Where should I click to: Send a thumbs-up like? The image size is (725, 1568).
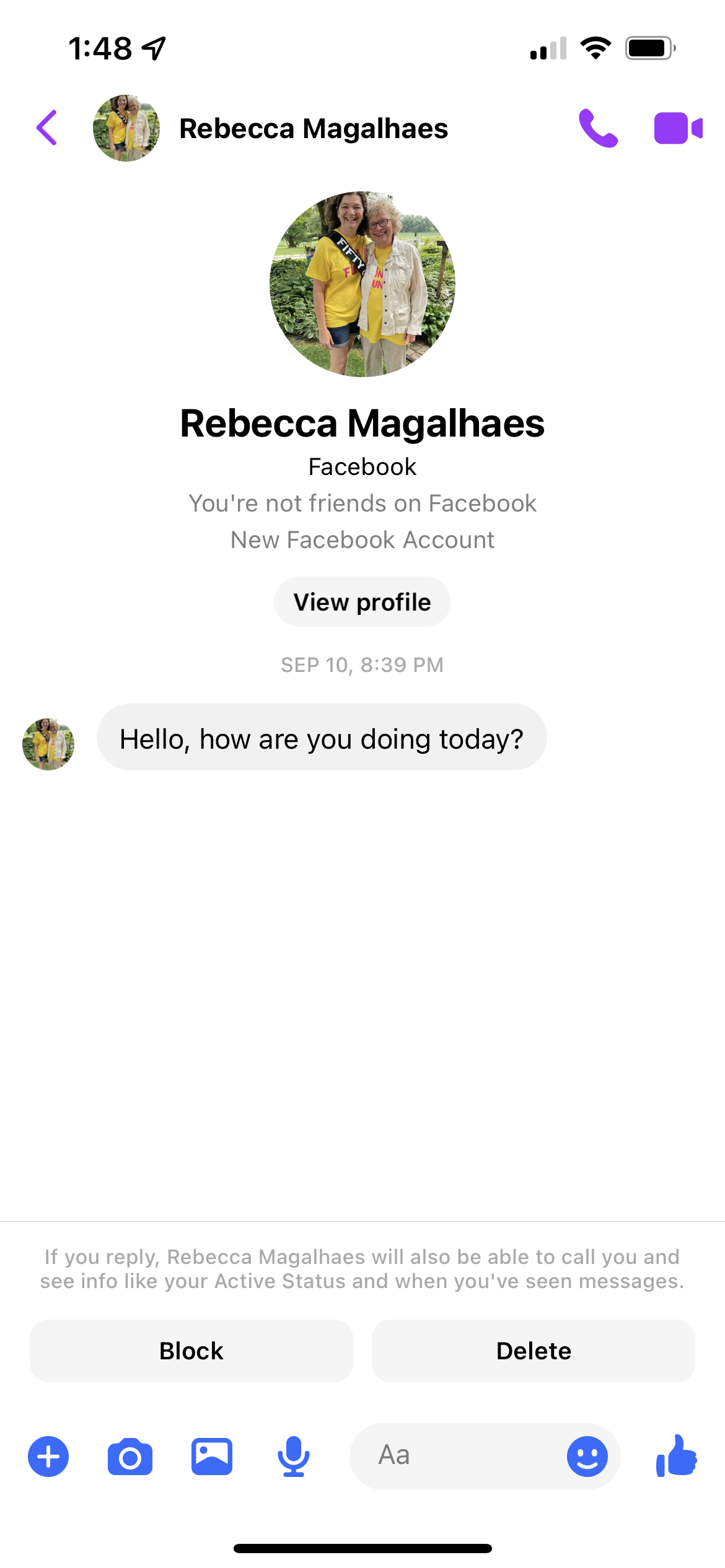[676, 1457]
